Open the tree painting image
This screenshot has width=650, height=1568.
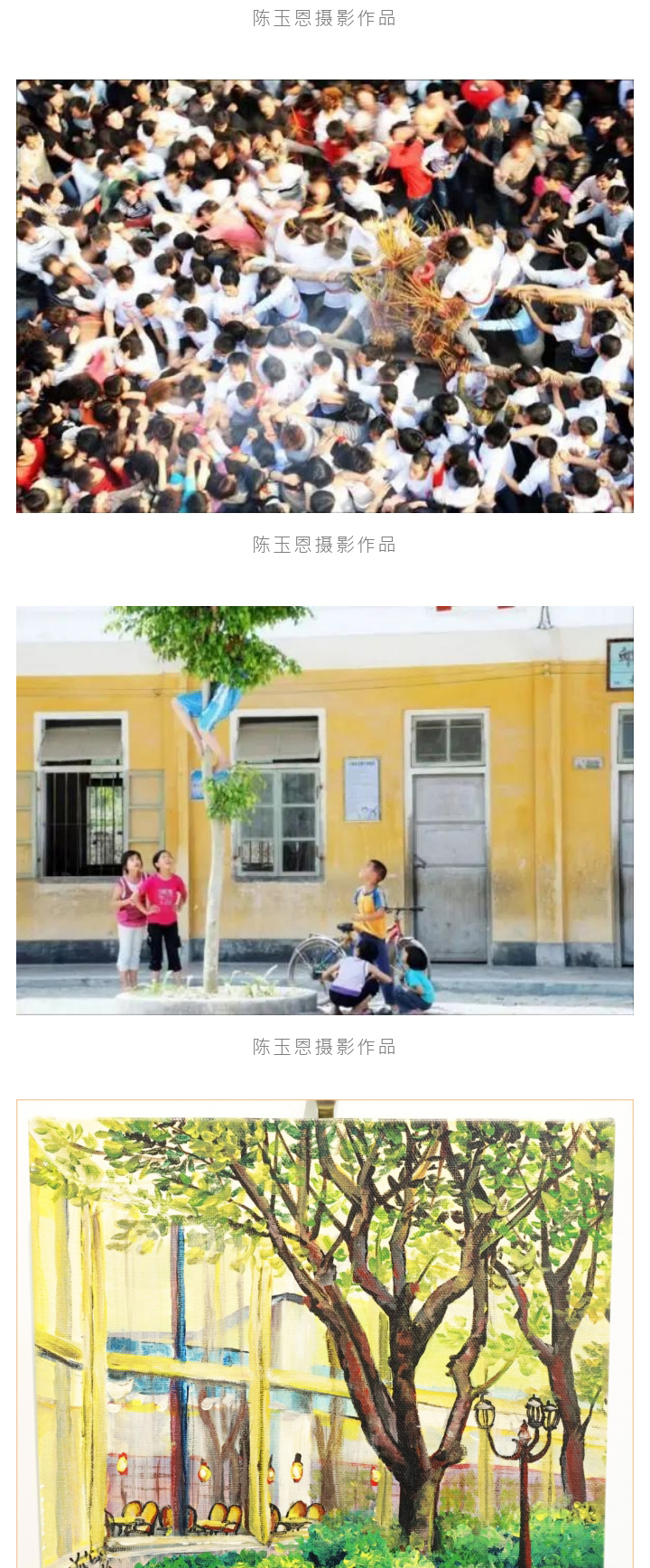click(325, 1333)
